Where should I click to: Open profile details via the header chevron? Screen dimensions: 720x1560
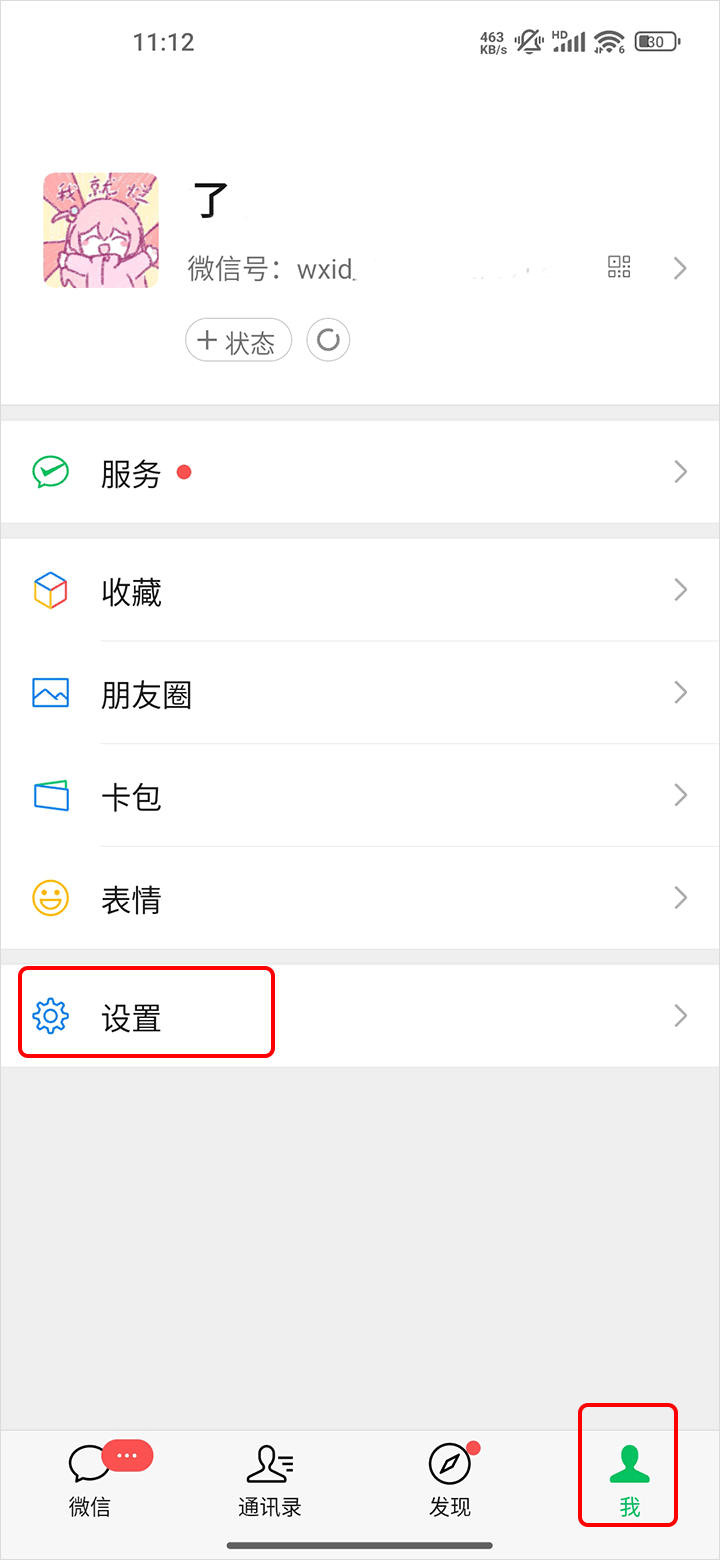click(680, 268)
